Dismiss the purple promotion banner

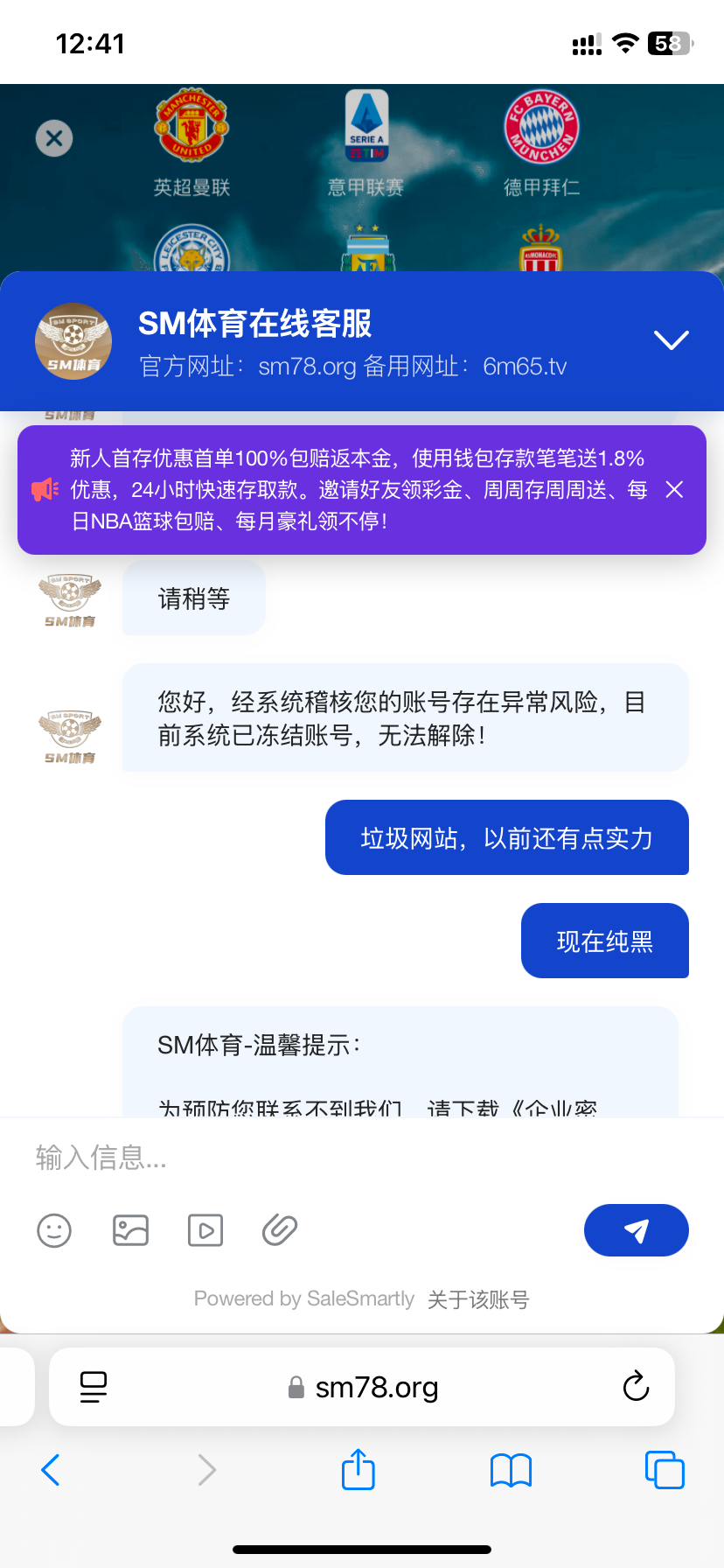click(x=674, y=490)
